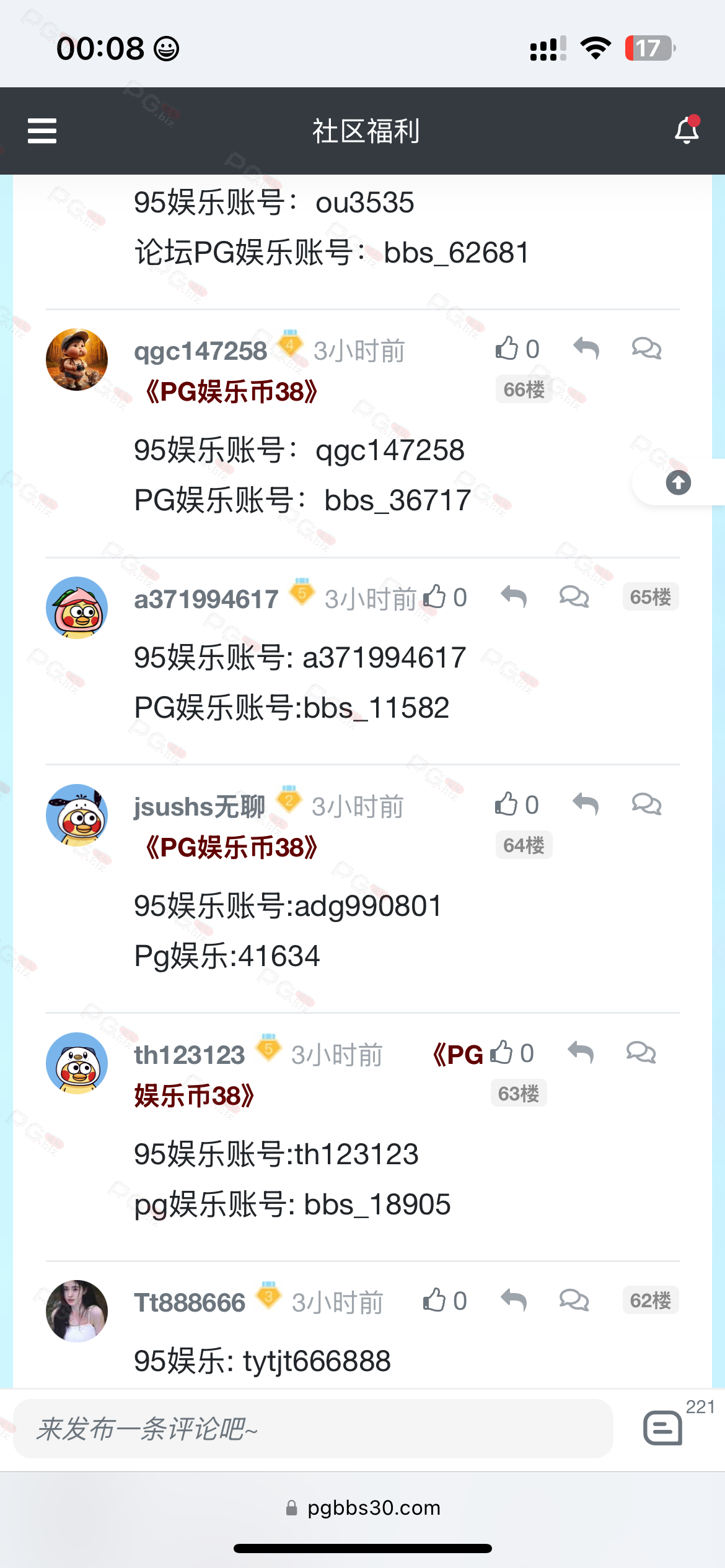Tap the scroll-to-top arrow button
The width and height of the screenshot is (725, 1568).
point(678,482)
